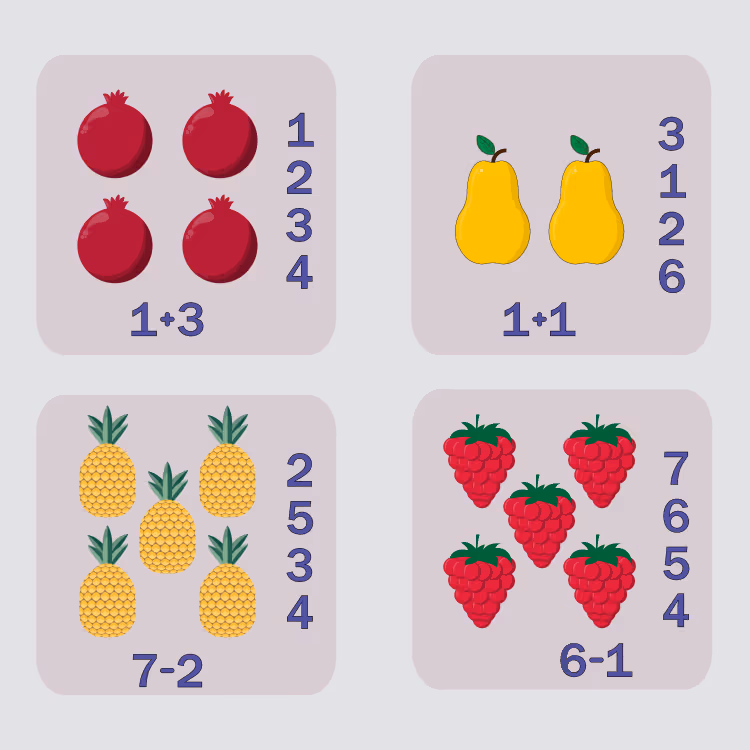The width and height of the screenshot is (750, 750).
Task: Select number 2 beside the pineapples
Action: [300, 470]
